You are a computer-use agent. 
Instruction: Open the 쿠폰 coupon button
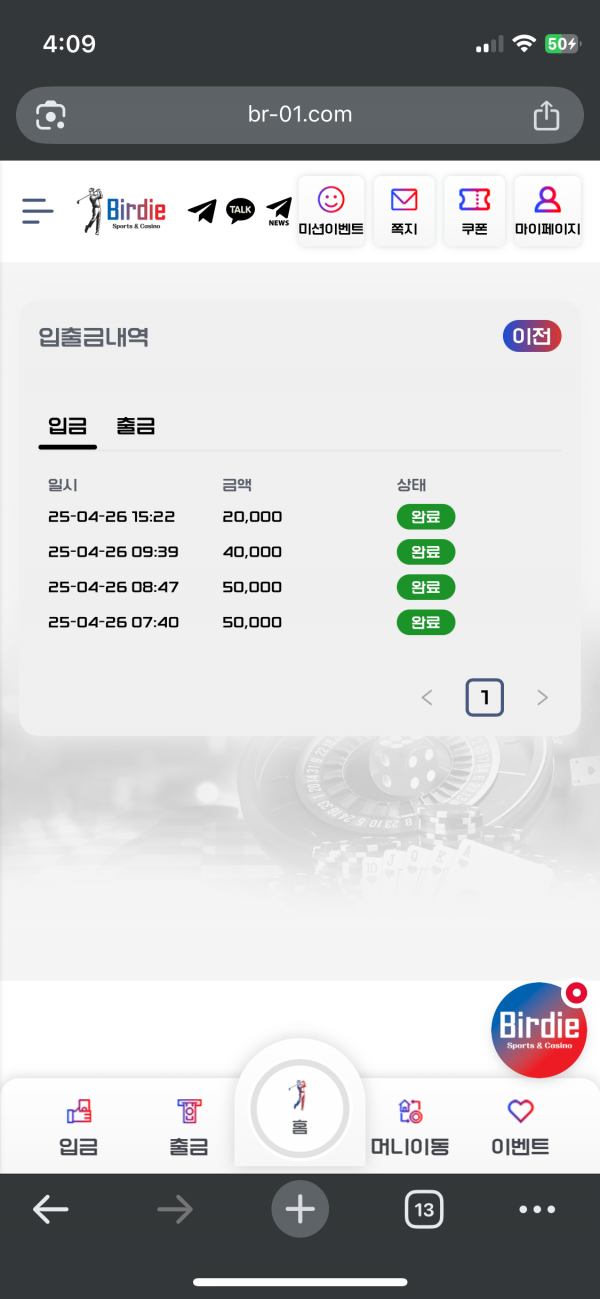coord(475,211)
